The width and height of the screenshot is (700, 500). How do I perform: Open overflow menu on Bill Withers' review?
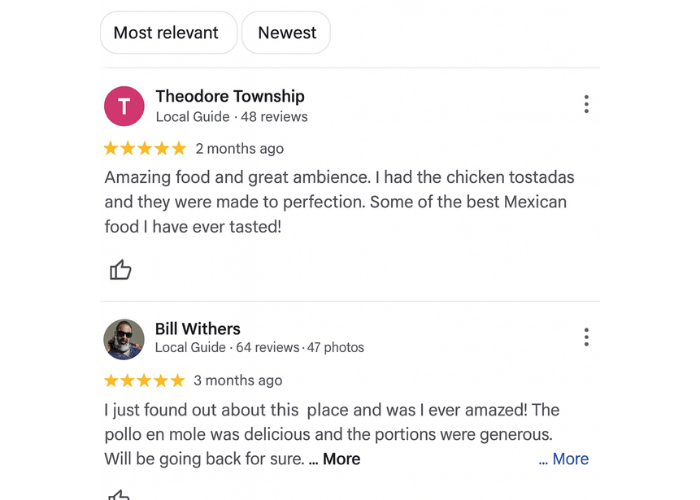click(586, 337)
